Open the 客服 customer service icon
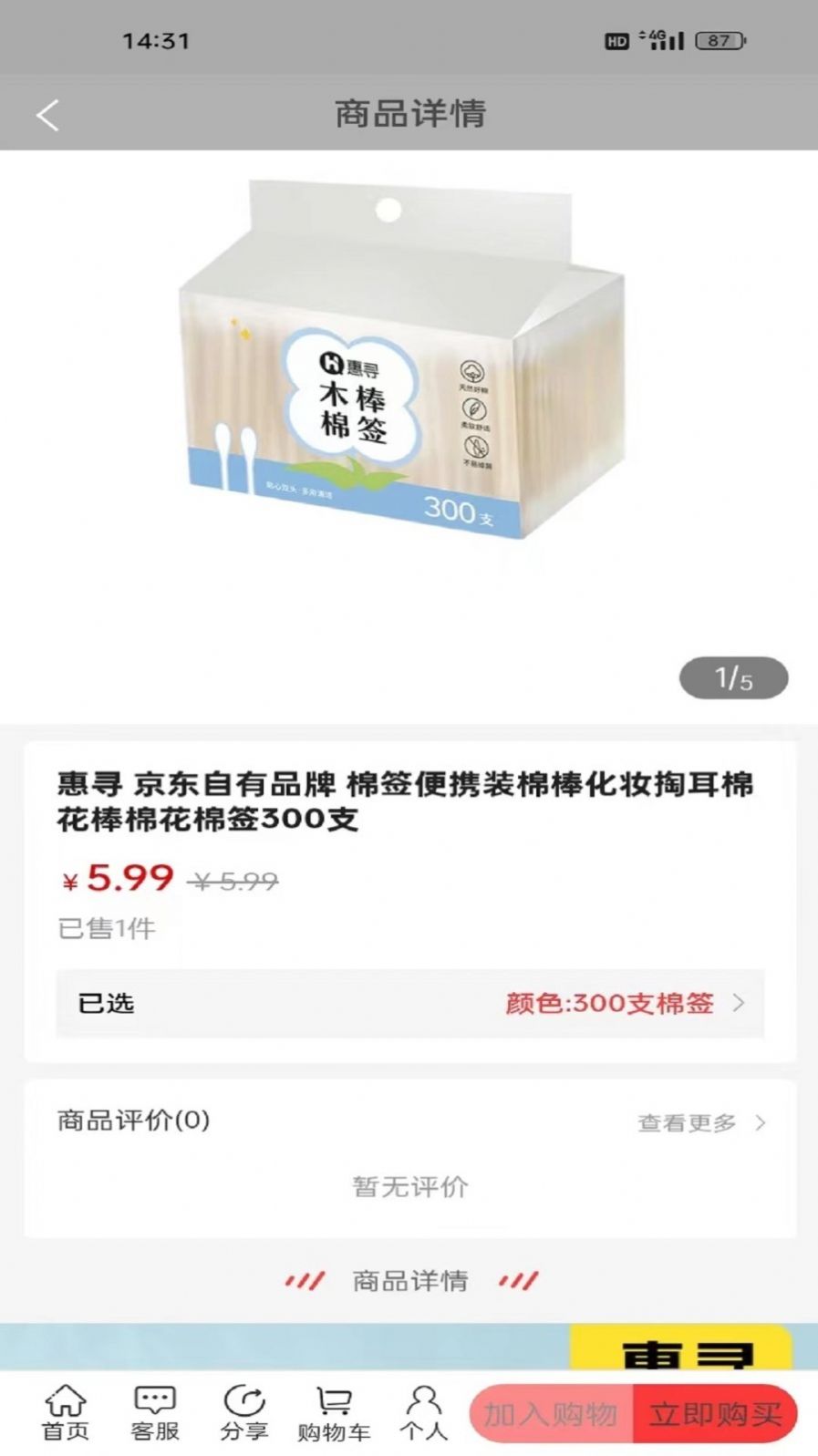 point(153,1409)
